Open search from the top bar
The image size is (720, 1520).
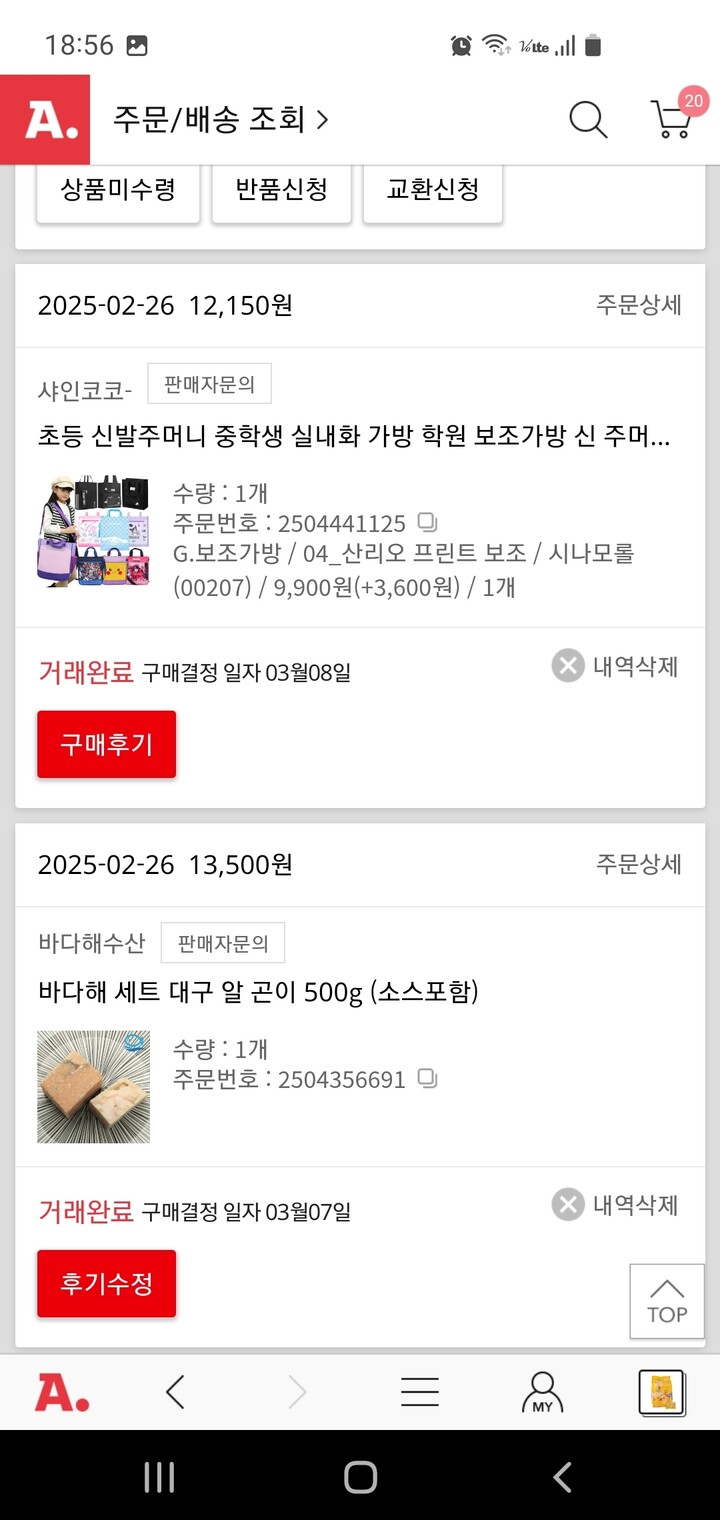pos(588,119)
